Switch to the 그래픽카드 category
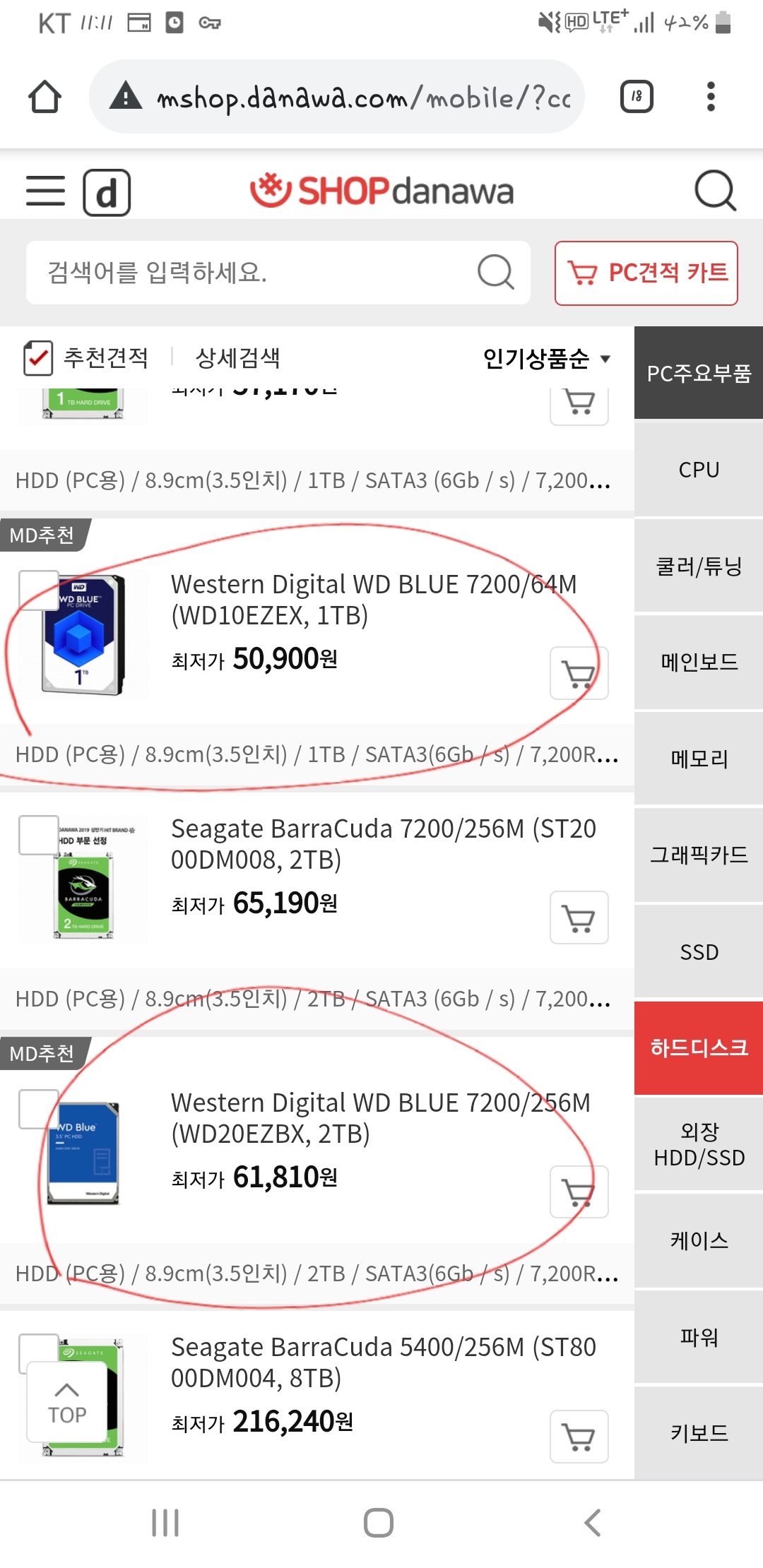763x1568 pixels. point(699,855)
